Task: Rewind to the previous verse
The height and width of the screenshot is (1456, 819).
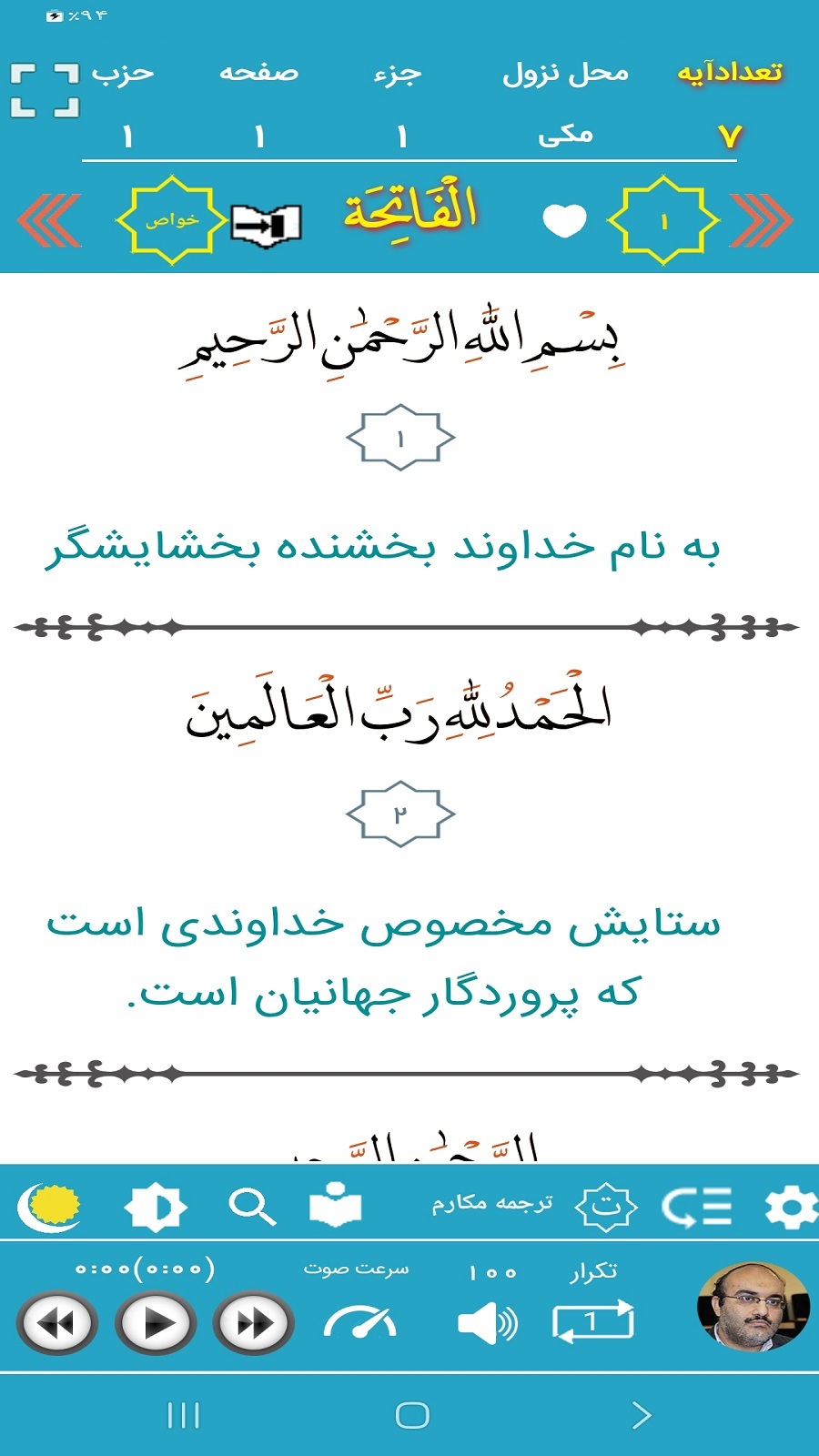Action: (x=57, y=1322)
